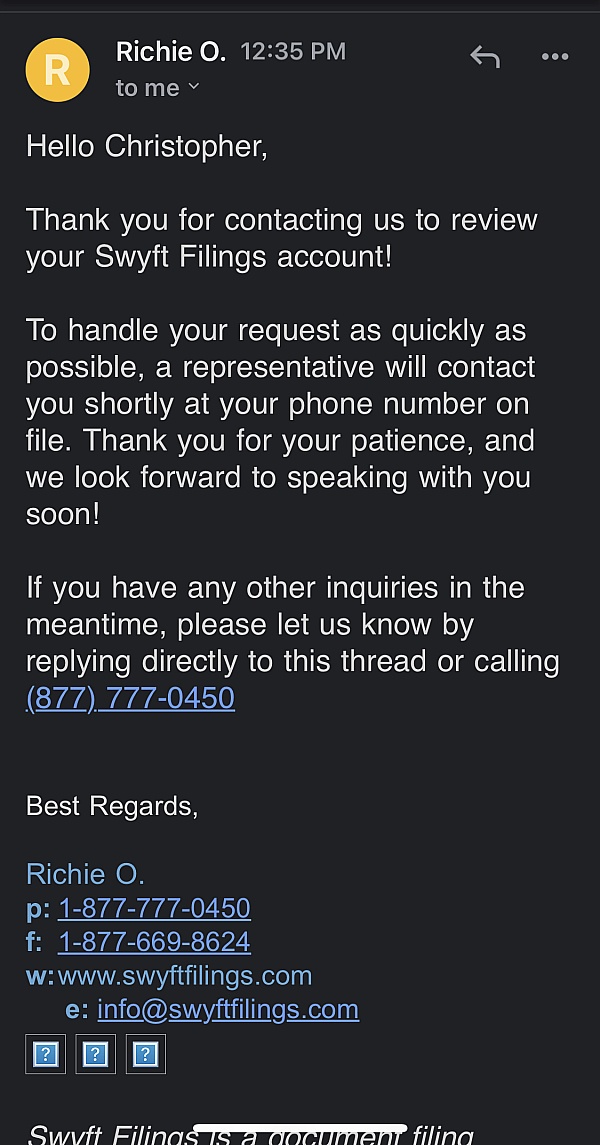600x1145 pixels.
Task: Open Richie O.'s yellow sender avatar
Action: point(58,69)
